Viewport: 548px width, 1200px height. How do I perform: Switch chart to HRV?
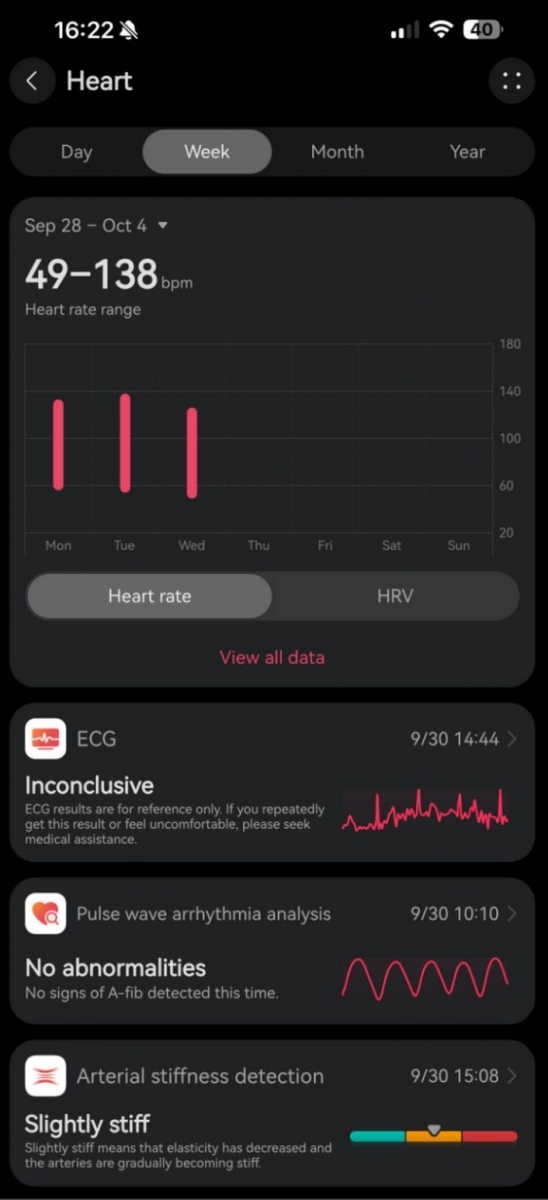pos(395,596)
